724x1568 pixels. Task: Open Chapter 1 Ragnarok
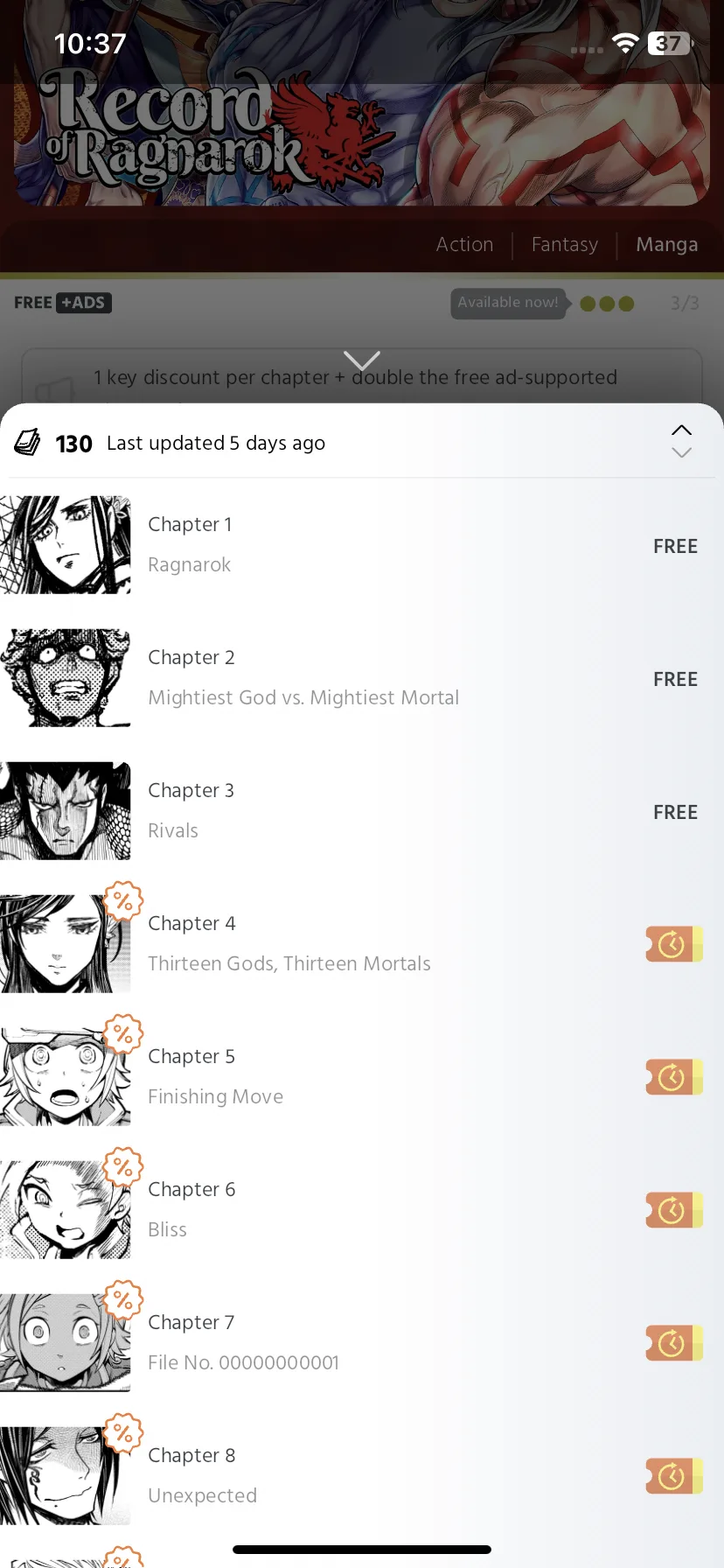(x=362, y=545)
